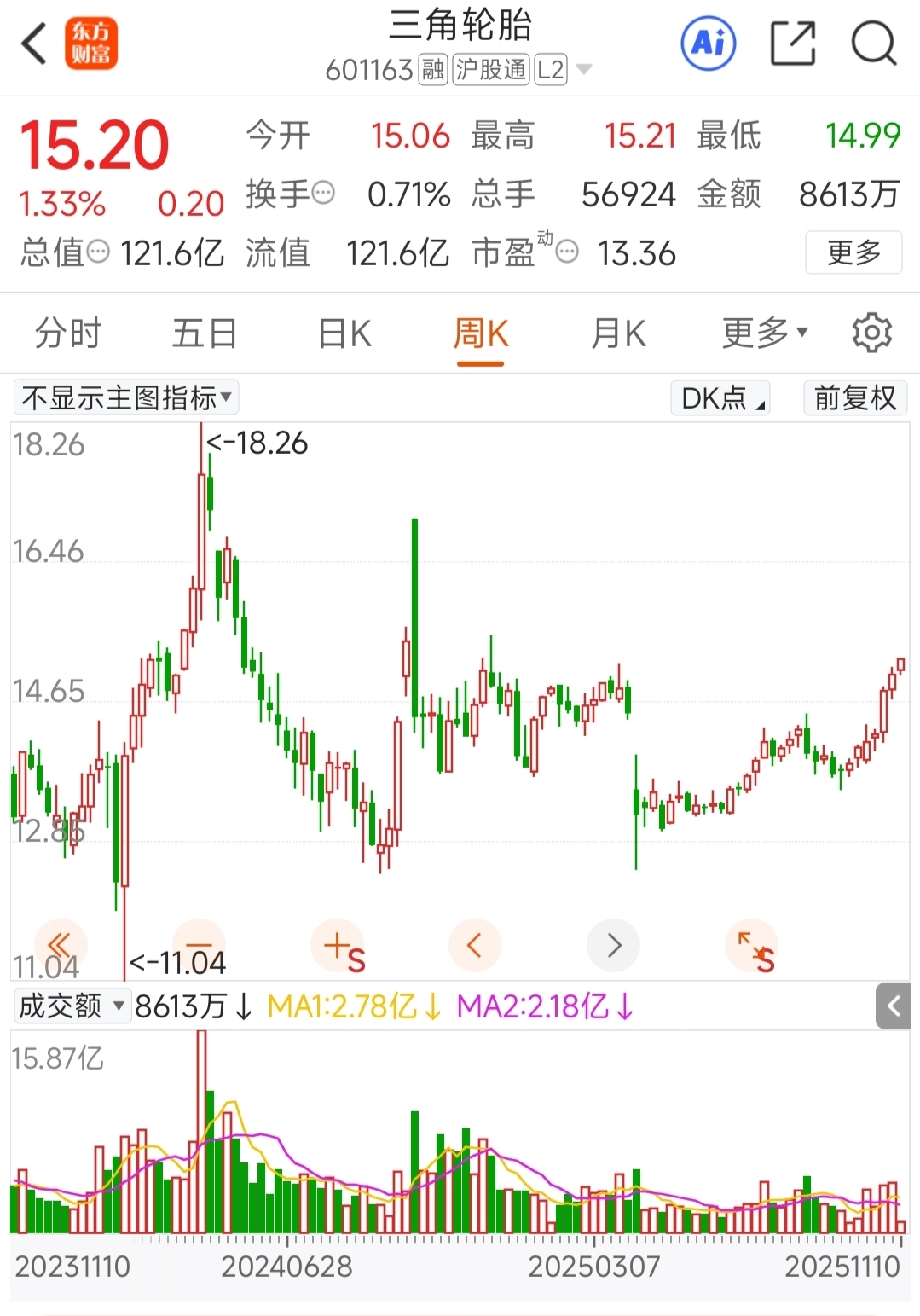Share this stock page
This screenshot has height=1316, width=920.
click(792, 43)
